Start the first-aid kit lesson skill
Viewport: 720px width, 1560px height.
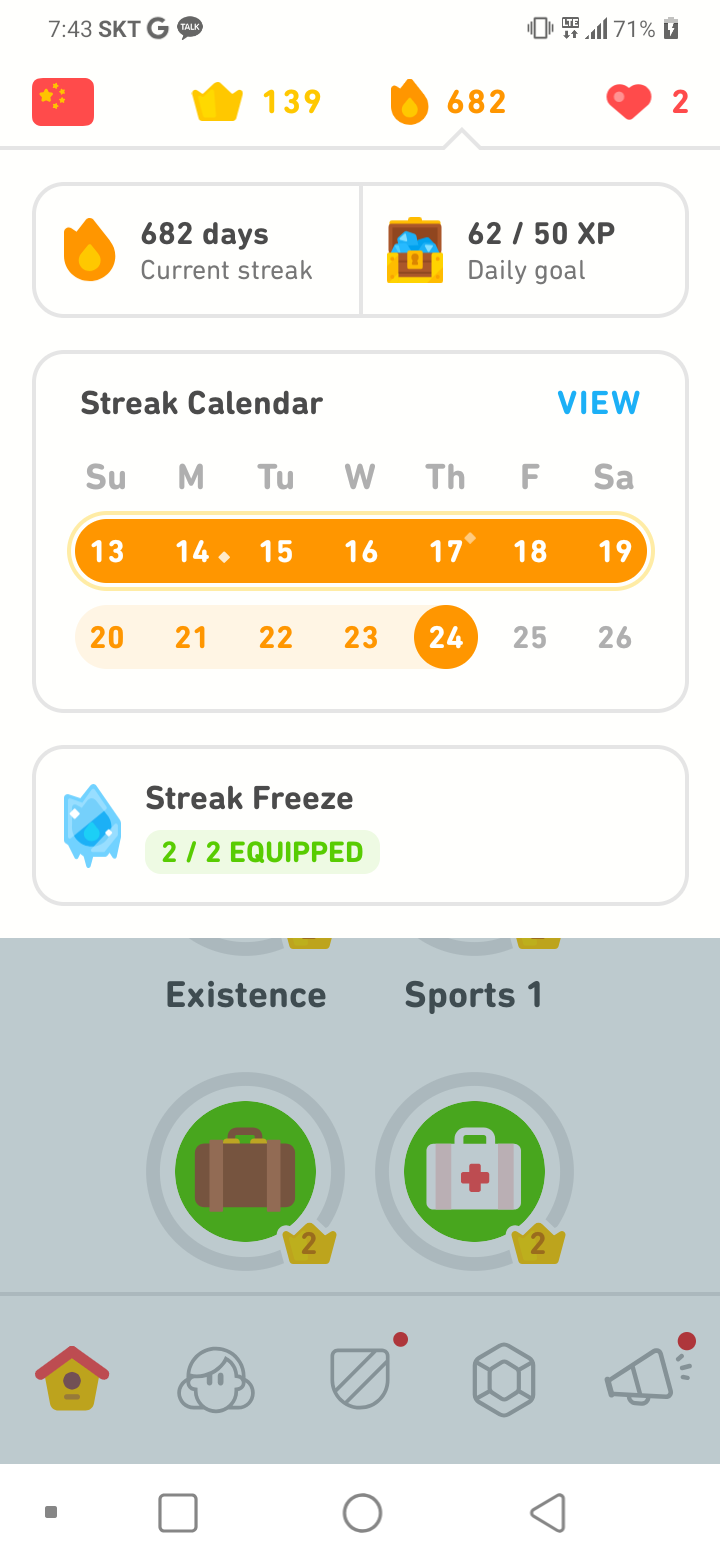(x=474, y=1171)
